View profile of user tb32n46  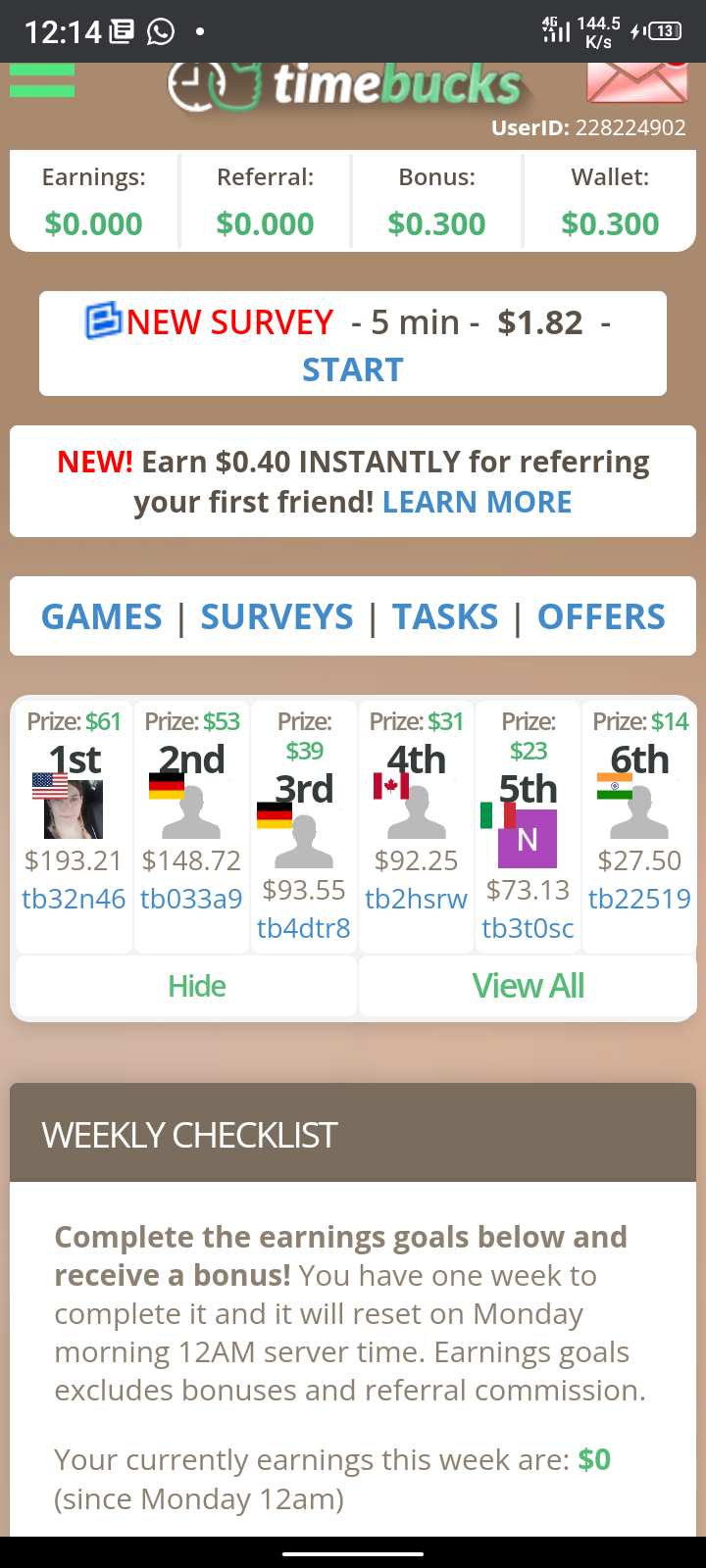pyautogui.click(x=74, y=899)
